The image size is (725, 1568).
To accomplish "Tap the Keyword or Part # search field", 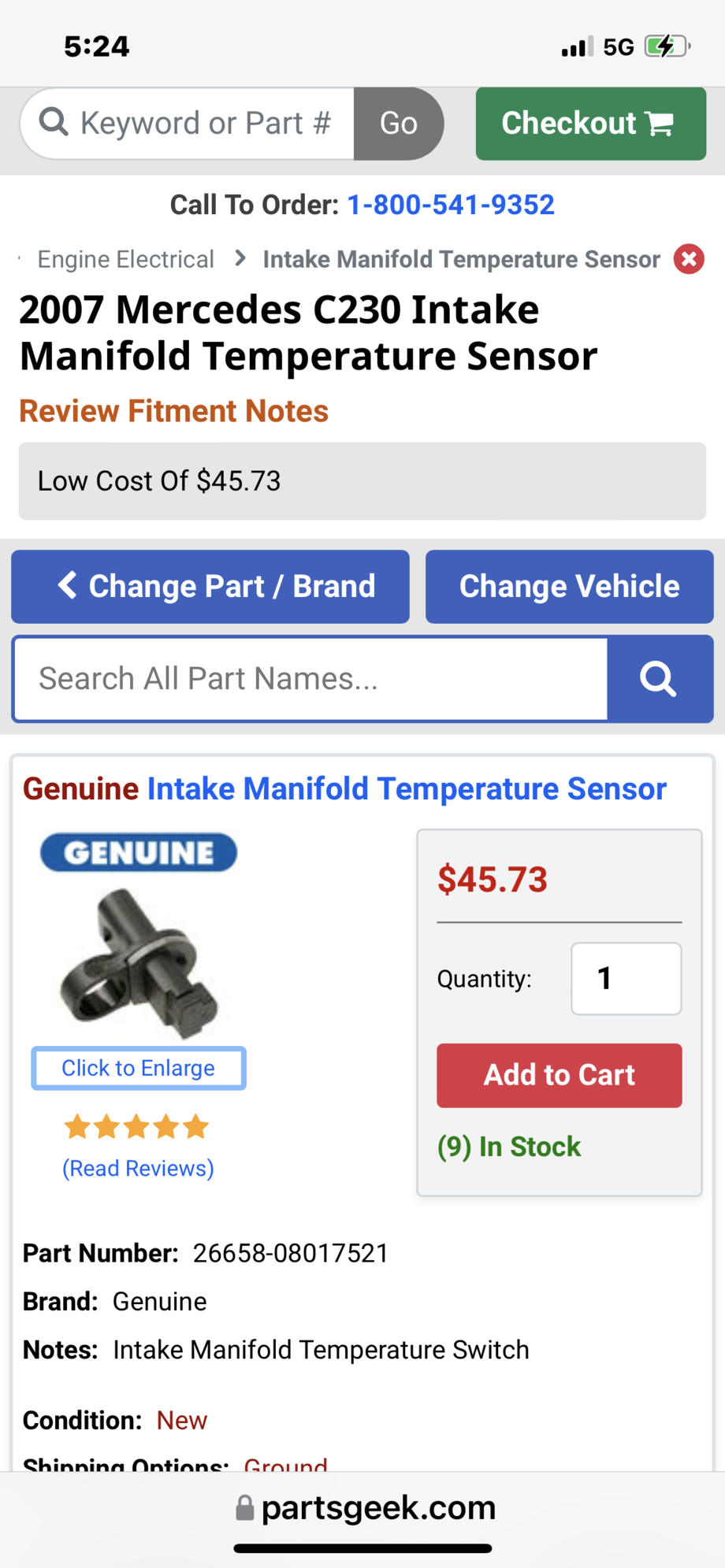I will point(188,124).
